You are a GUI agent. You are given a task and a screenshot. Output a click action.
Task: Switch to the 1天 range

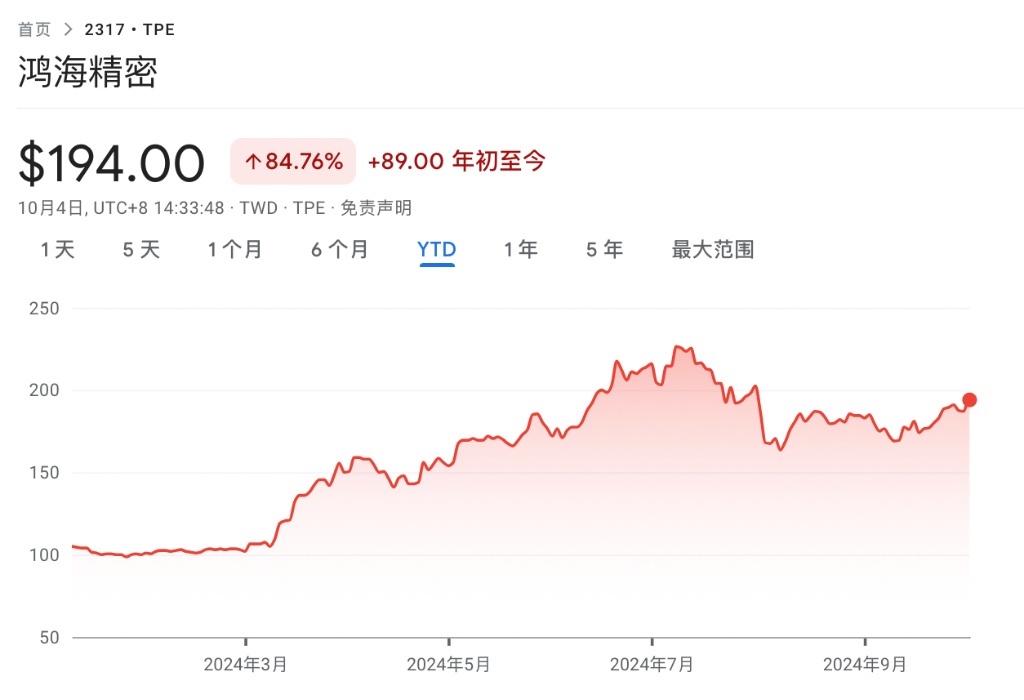click(x=58, y=250)
